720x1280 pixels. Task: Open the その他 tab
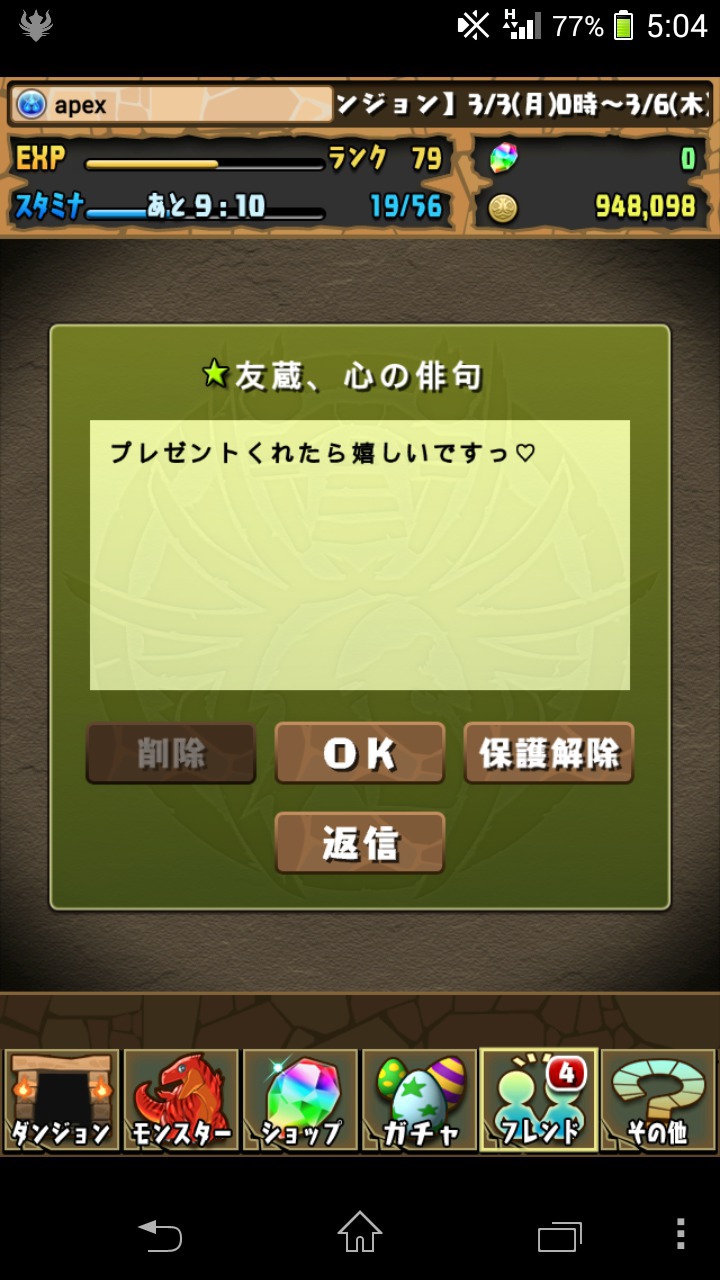click(x=658, y=1100)
